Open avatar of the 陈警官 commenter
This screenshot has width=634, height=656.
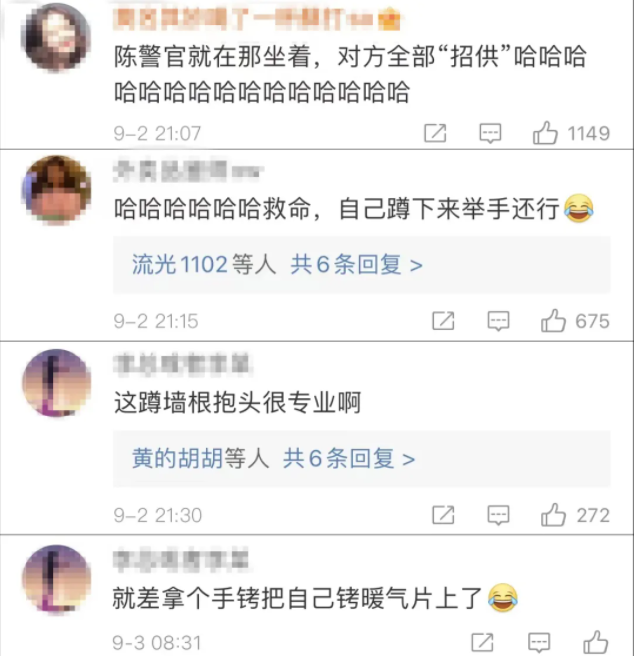(x=56, y=37)
